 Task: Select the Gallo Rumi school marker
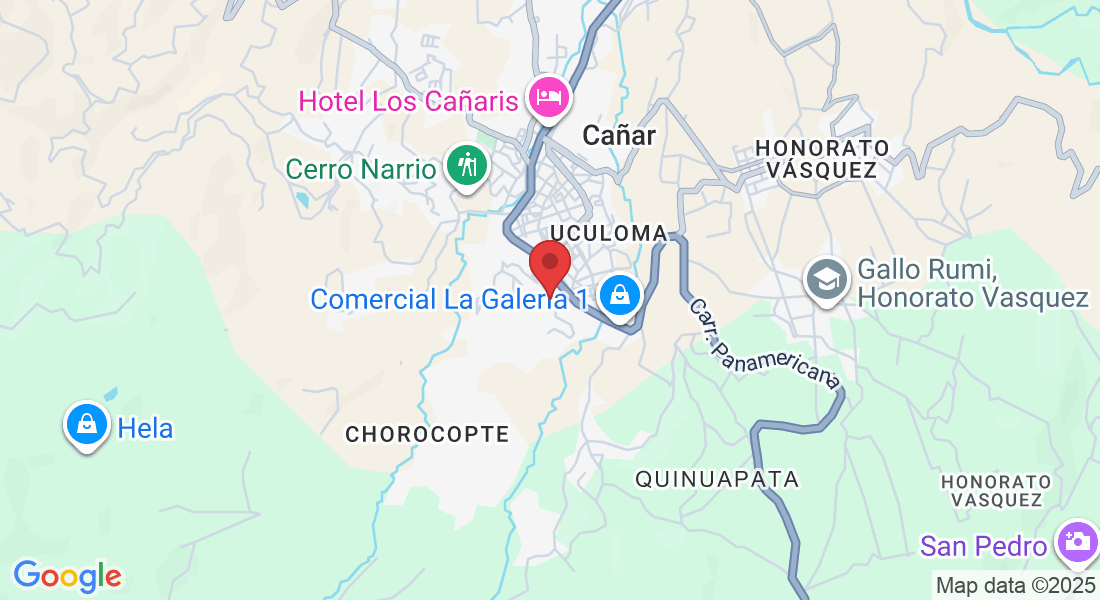(x=828, y=279)
